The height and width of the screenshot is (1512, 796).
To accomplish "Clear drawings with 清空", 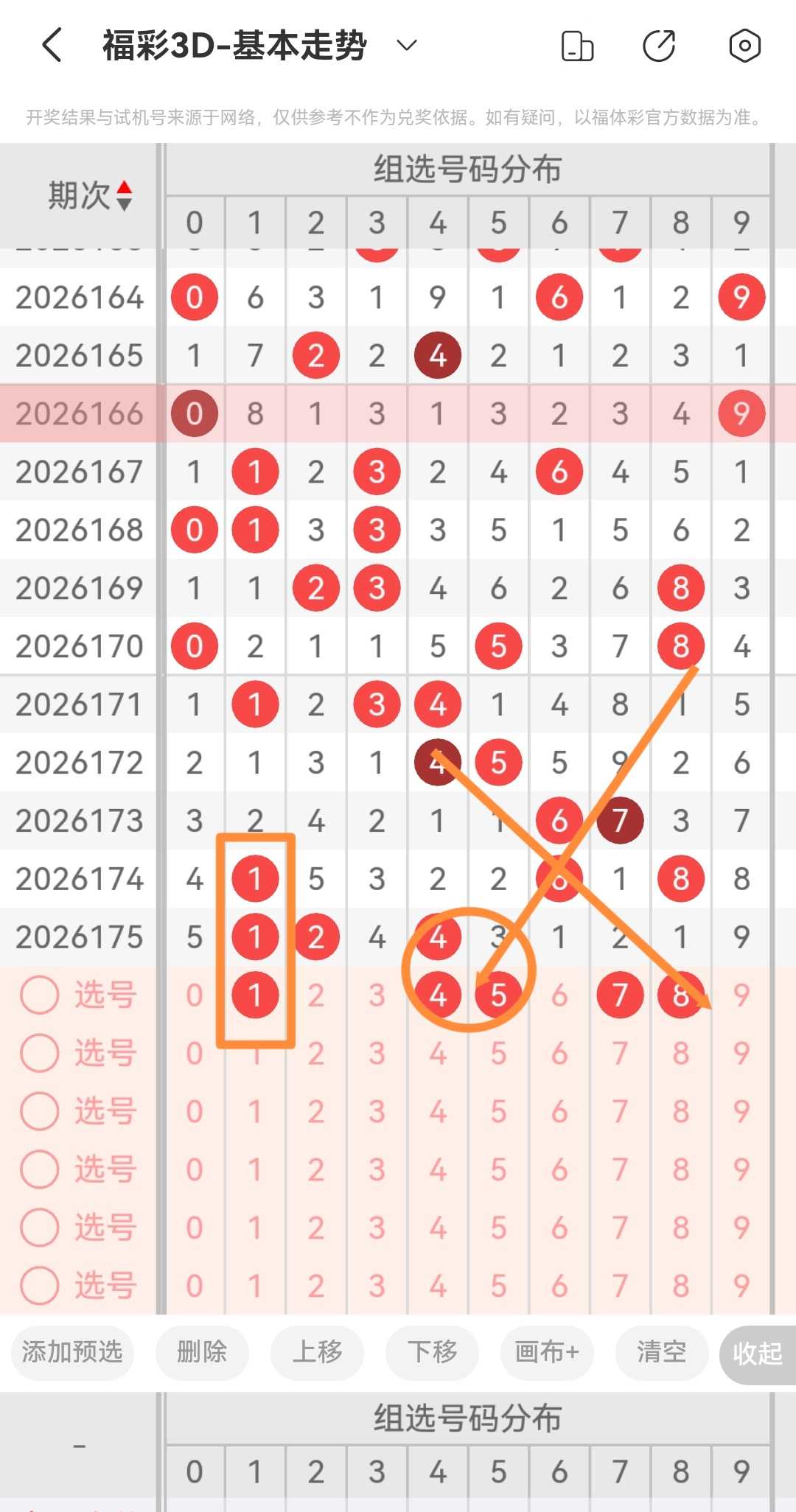I will pos(662,1352).
